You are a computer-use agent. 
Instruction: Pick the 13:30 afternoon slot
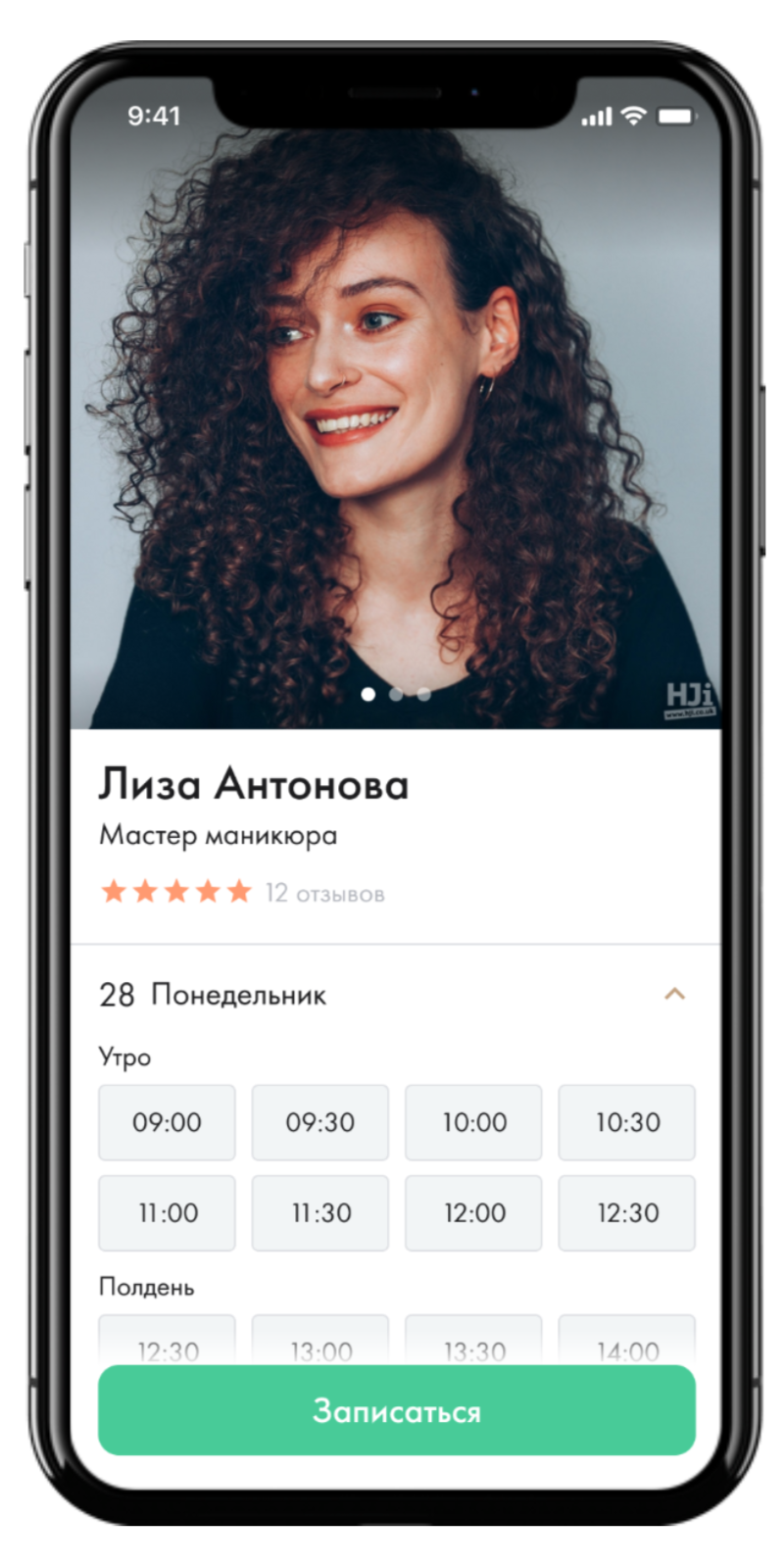pyautogui.click(x=473, y=1347)
